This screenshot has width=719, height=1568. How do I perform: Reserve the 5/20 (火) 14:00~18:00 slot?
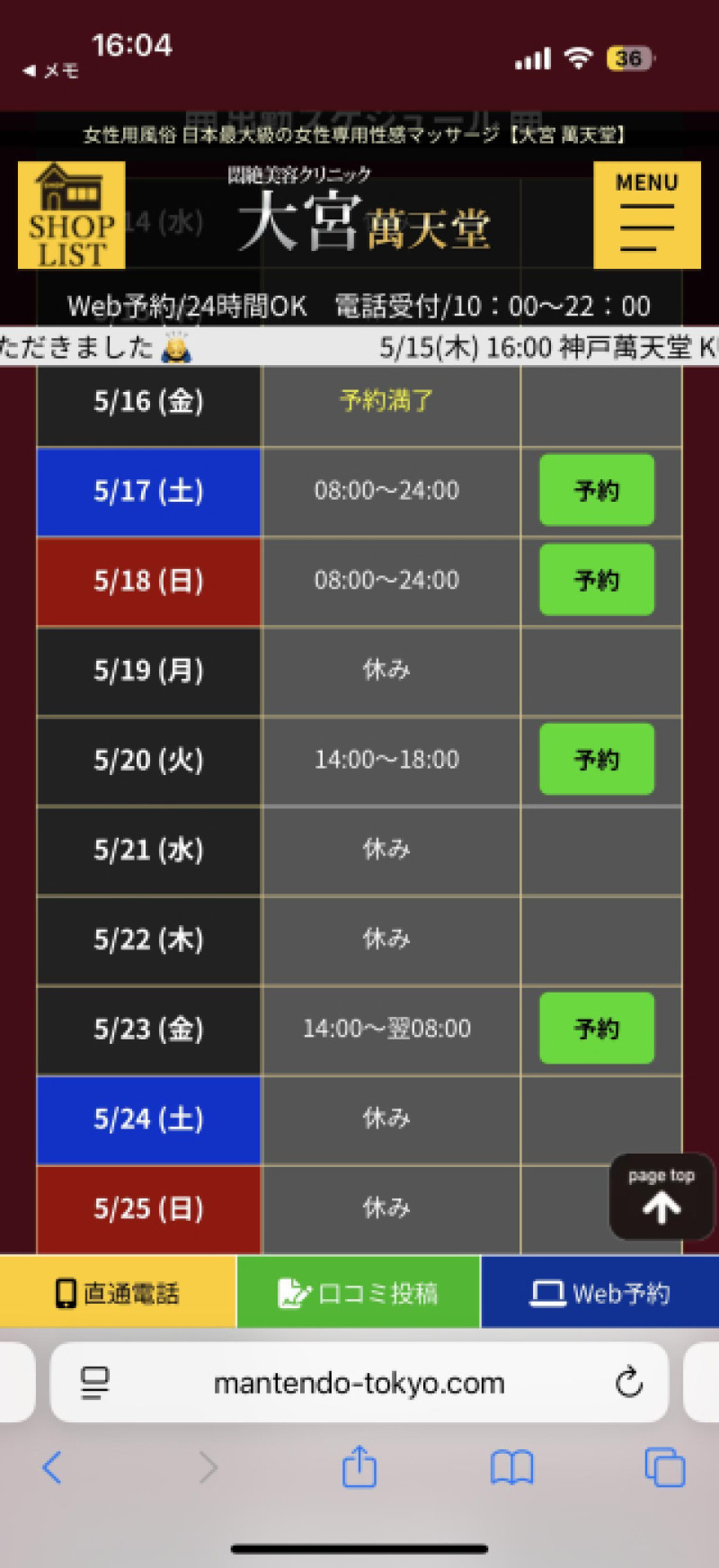point(597,761)
